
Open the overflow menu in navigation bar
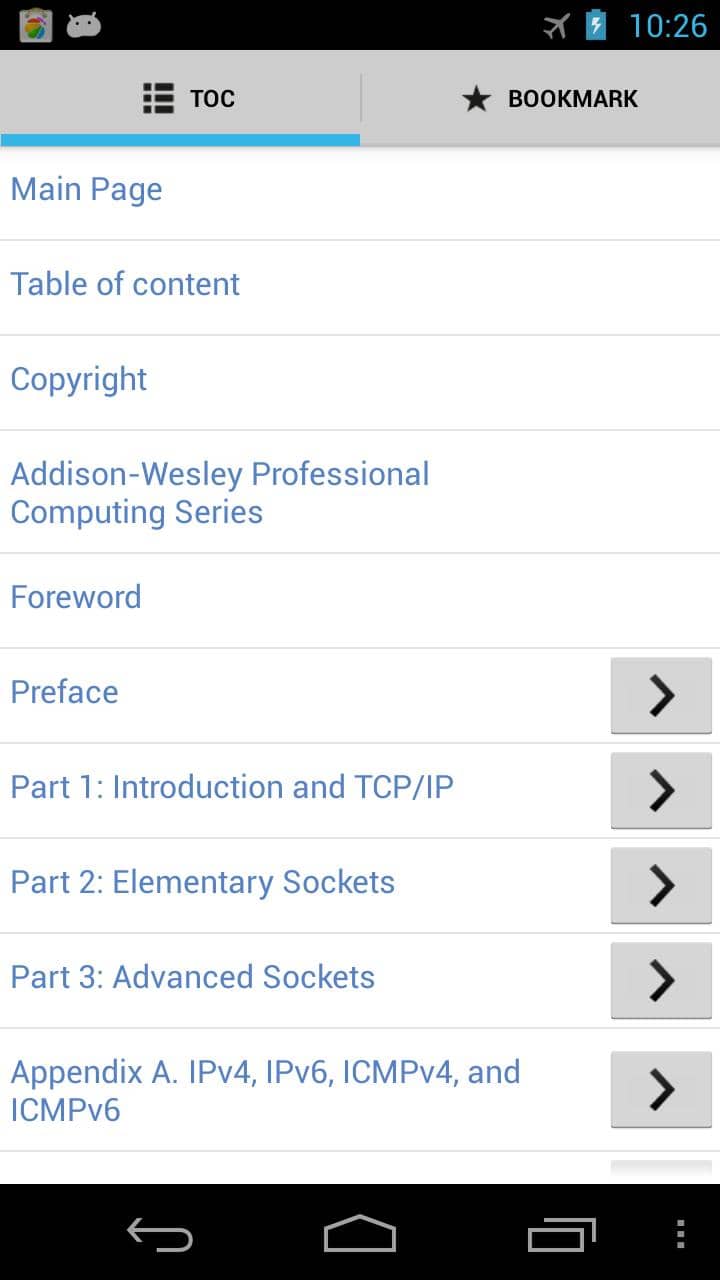(x=680, y=1234)
